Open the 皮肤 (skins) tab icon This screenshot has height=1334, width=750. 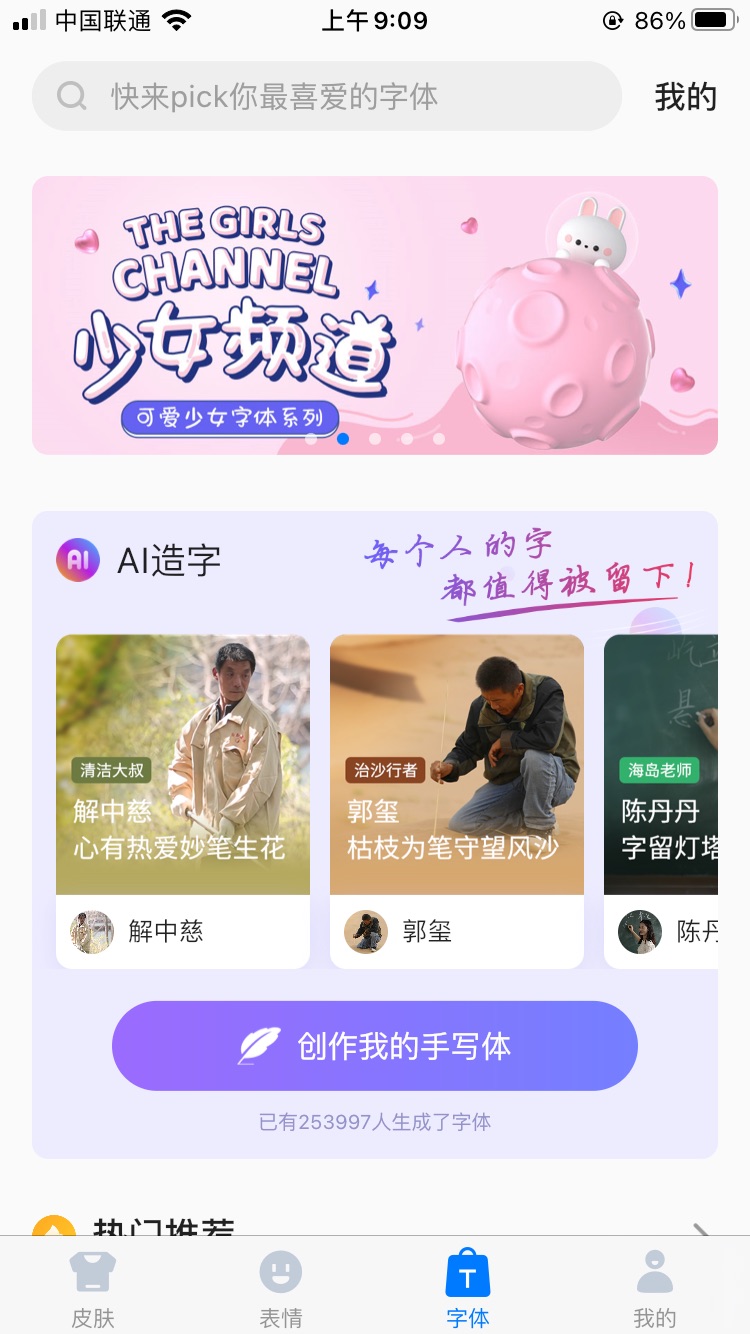[x=92, y=1271]
